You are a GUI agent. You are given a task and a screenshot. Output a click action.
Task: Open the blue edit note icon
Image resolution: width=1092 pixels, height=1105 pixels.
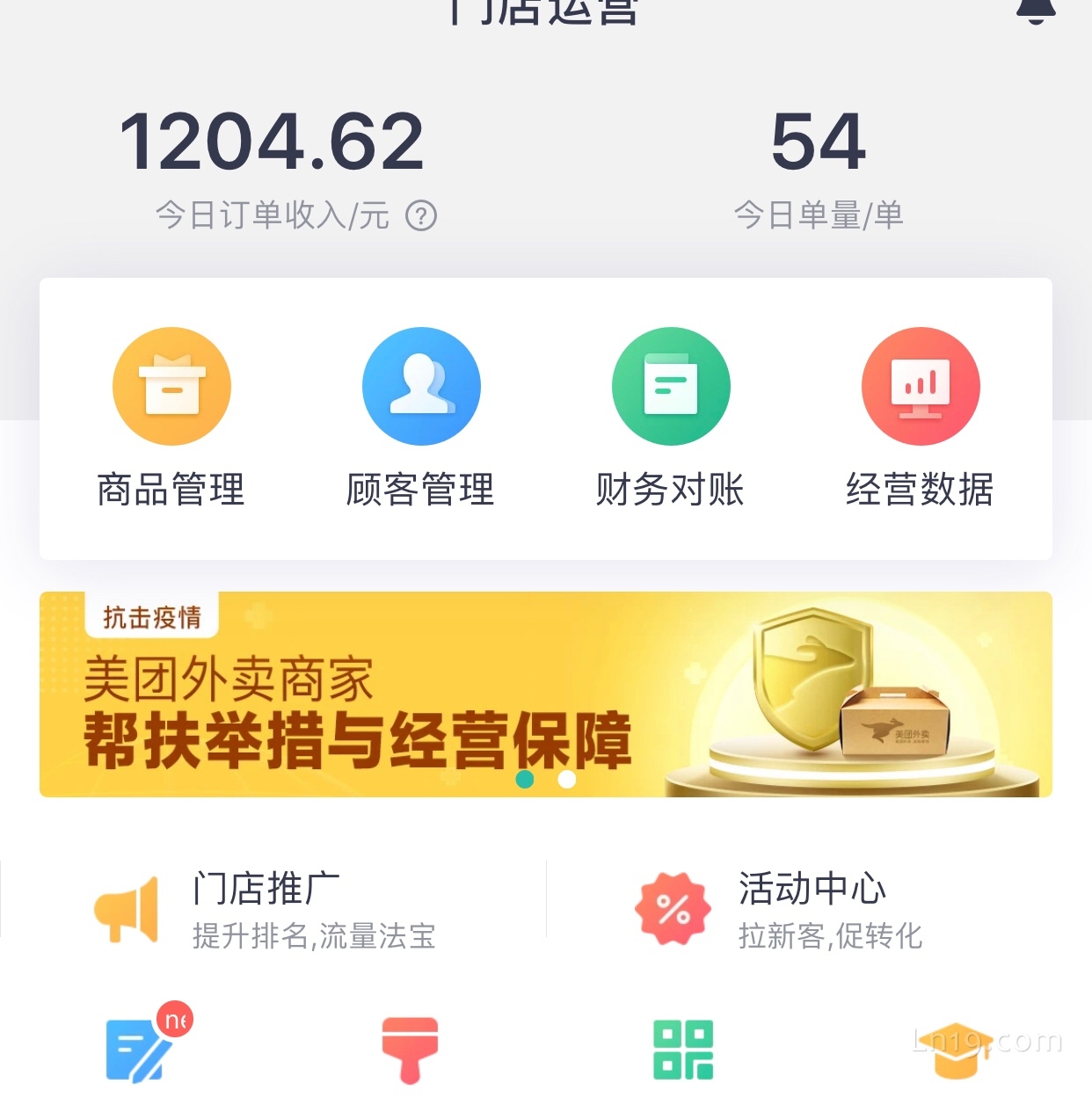click(136, 1049)
